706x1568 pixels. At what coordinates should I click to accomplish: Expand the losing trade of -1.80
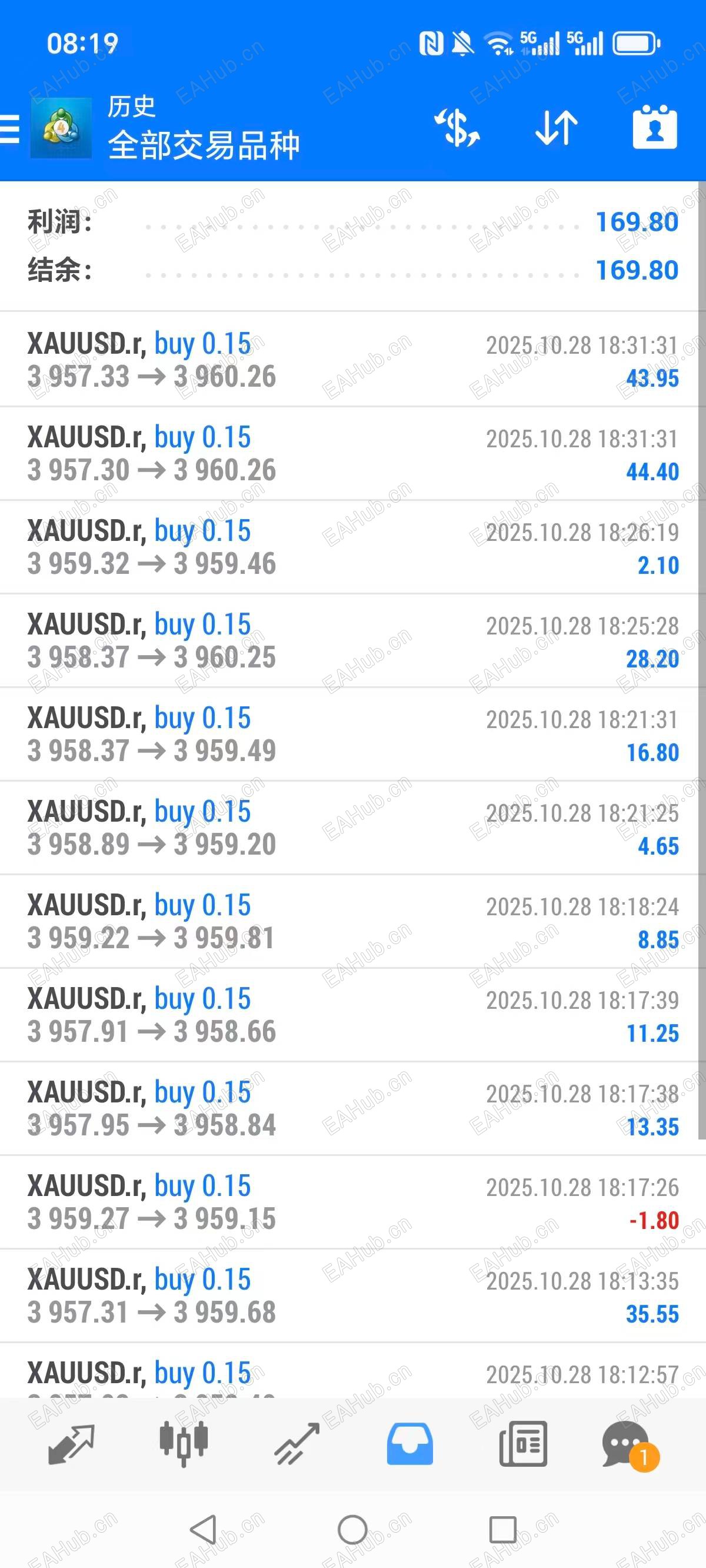[x=352, y=1203]
